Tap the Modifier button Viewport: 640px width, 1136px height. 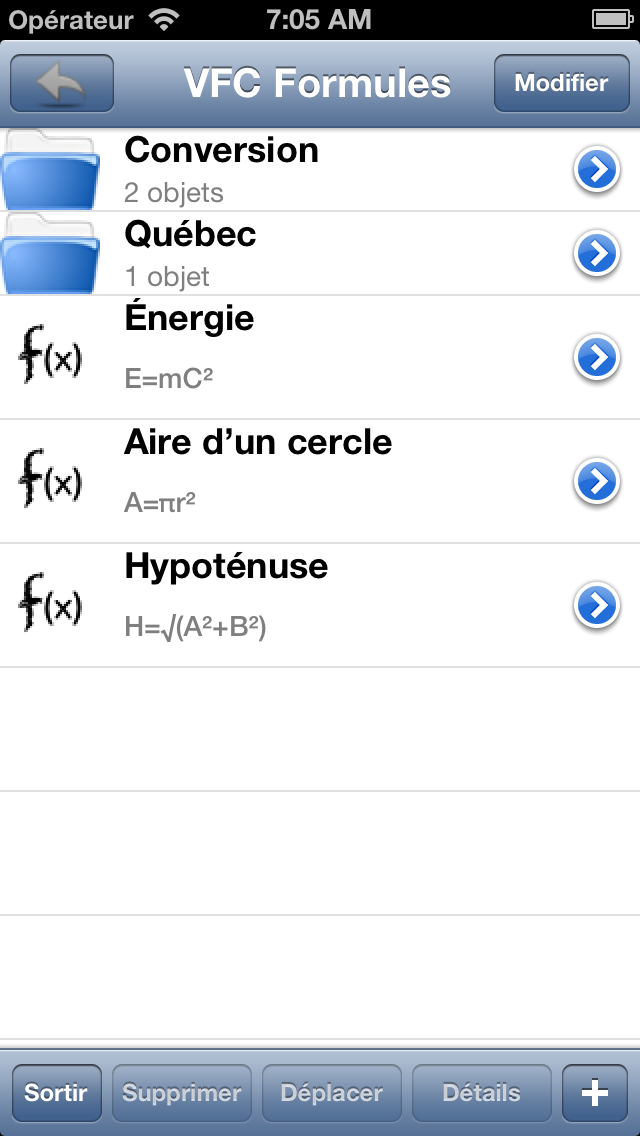(x=561, y=83)
